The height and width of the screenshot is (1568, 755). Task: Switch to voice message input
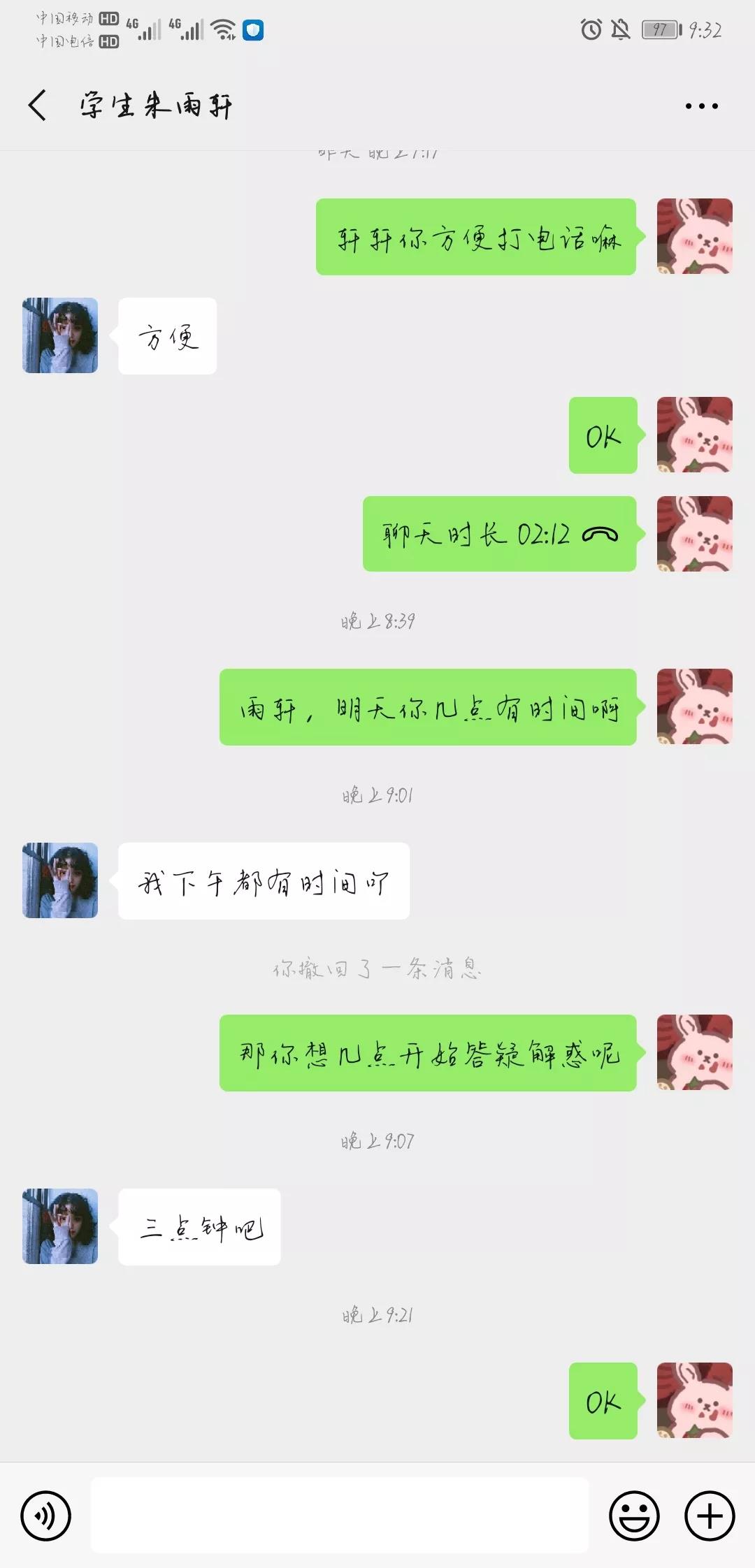(x=46, y=1516)
